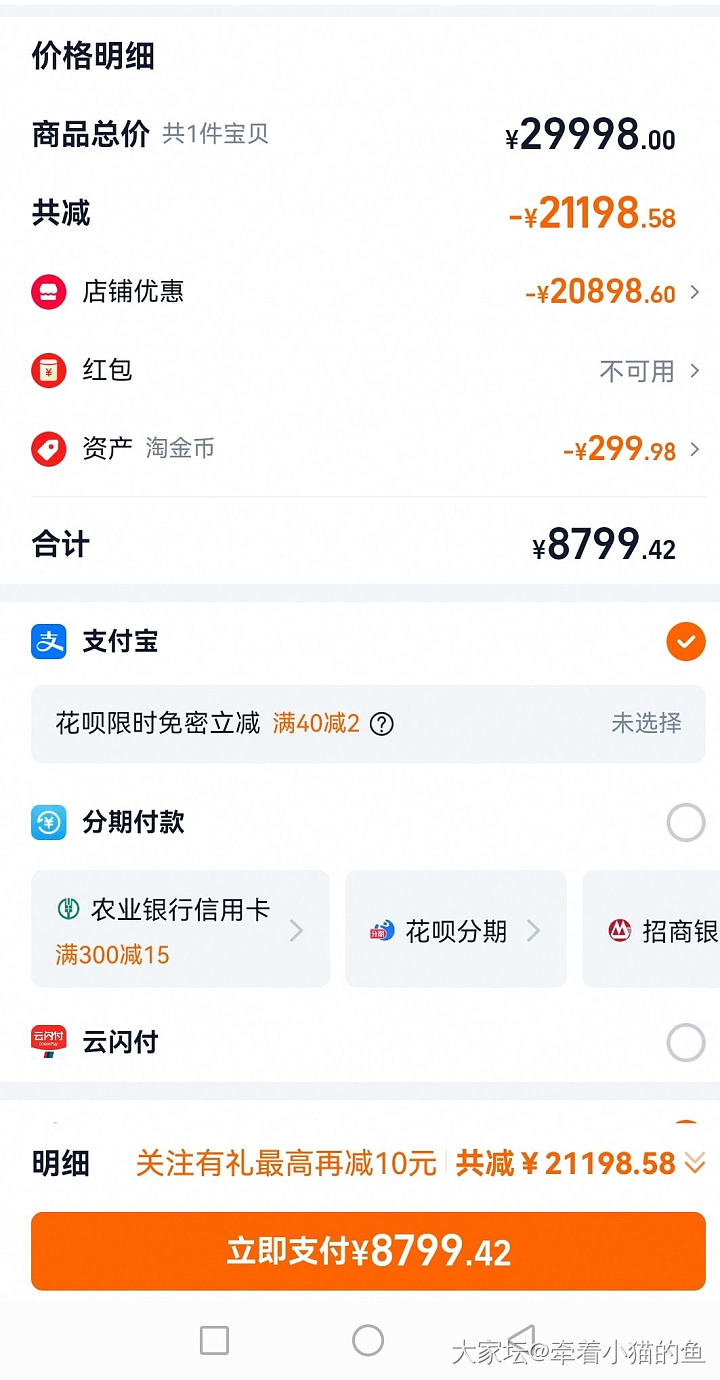720x1380 pixels.
Task: Open the 红包 row marked 不可用
Action: (x=366, y=371)
